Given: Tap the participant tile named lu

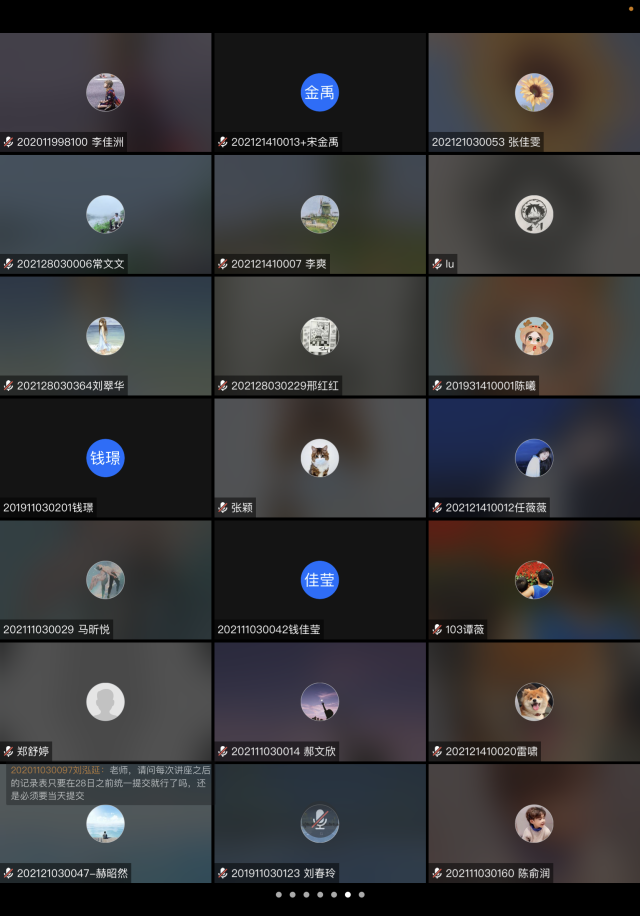Looking at the screenshot, I should (x=534, y=214).
